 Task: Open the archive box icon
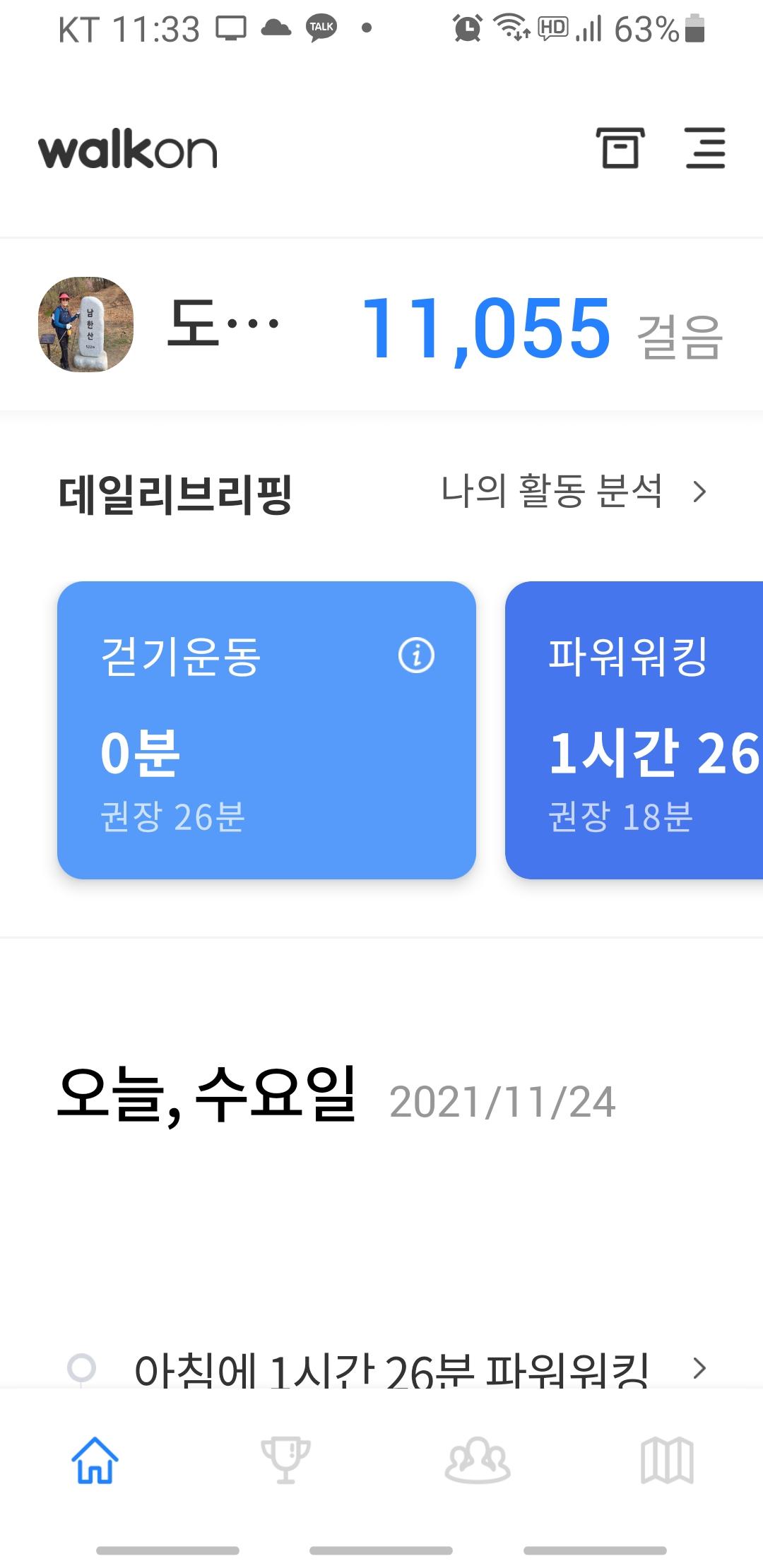[x=620, y=148]
